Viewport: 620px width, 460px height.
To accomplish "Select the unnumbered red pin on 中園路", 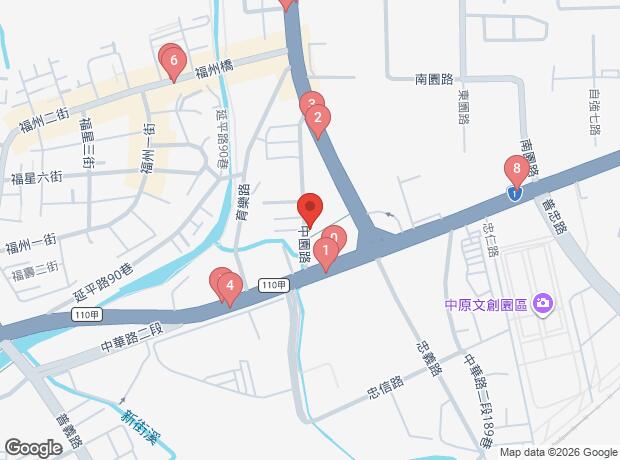I will pos(309,208).
